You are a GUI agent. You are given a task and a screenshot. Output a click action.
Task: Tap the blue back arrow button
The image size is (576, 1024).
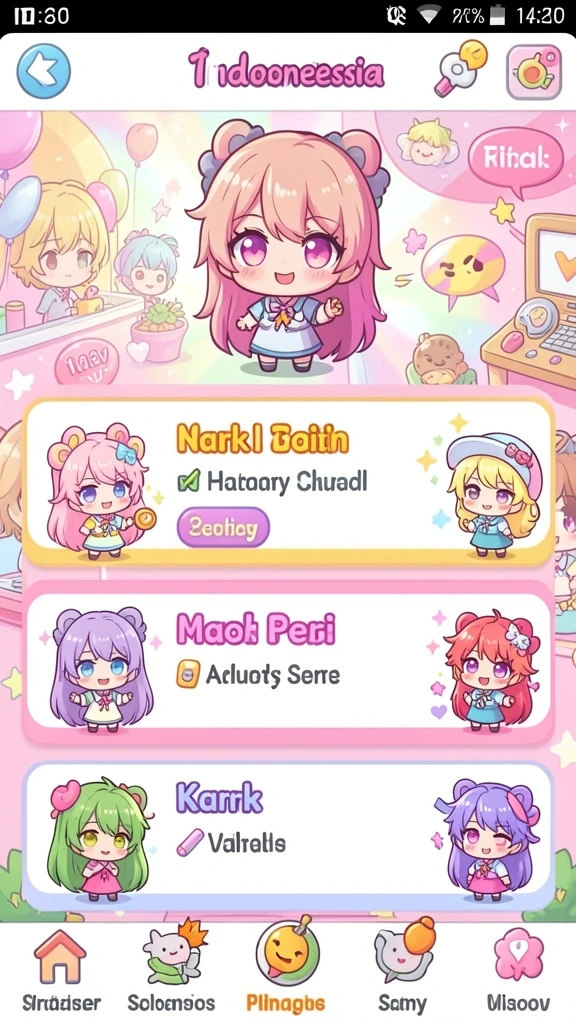click(x=43, y=71)
